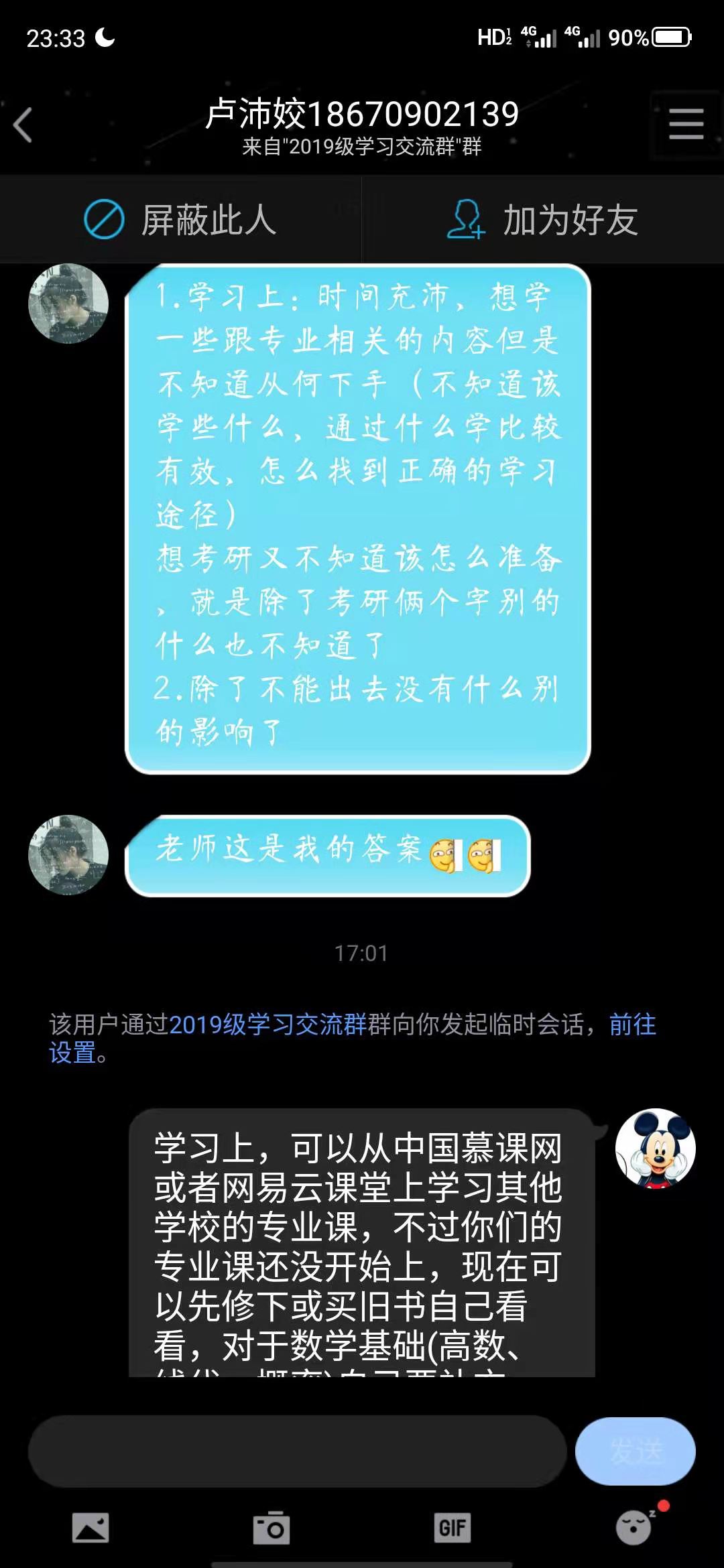Open the camera icon
This screenshot has width=724, height=1568.
[x=271, y=1528]
